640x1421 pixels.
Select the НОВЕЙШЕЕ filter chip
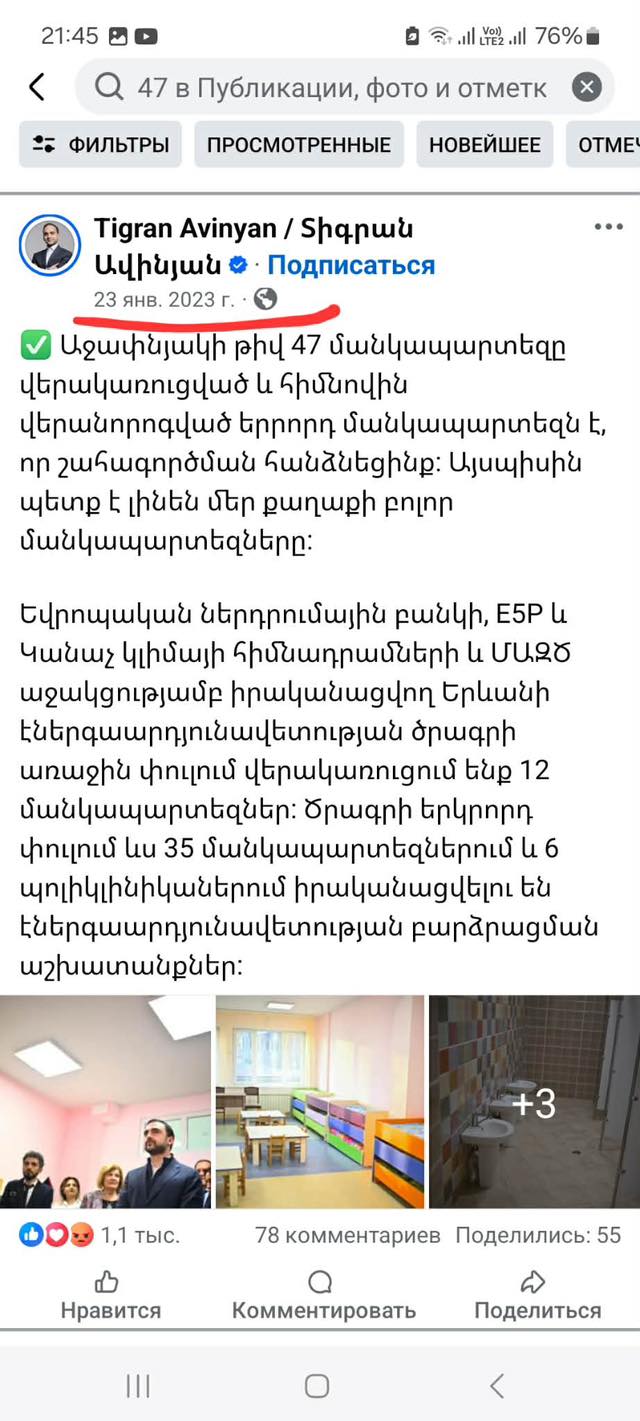coord(485,145)
